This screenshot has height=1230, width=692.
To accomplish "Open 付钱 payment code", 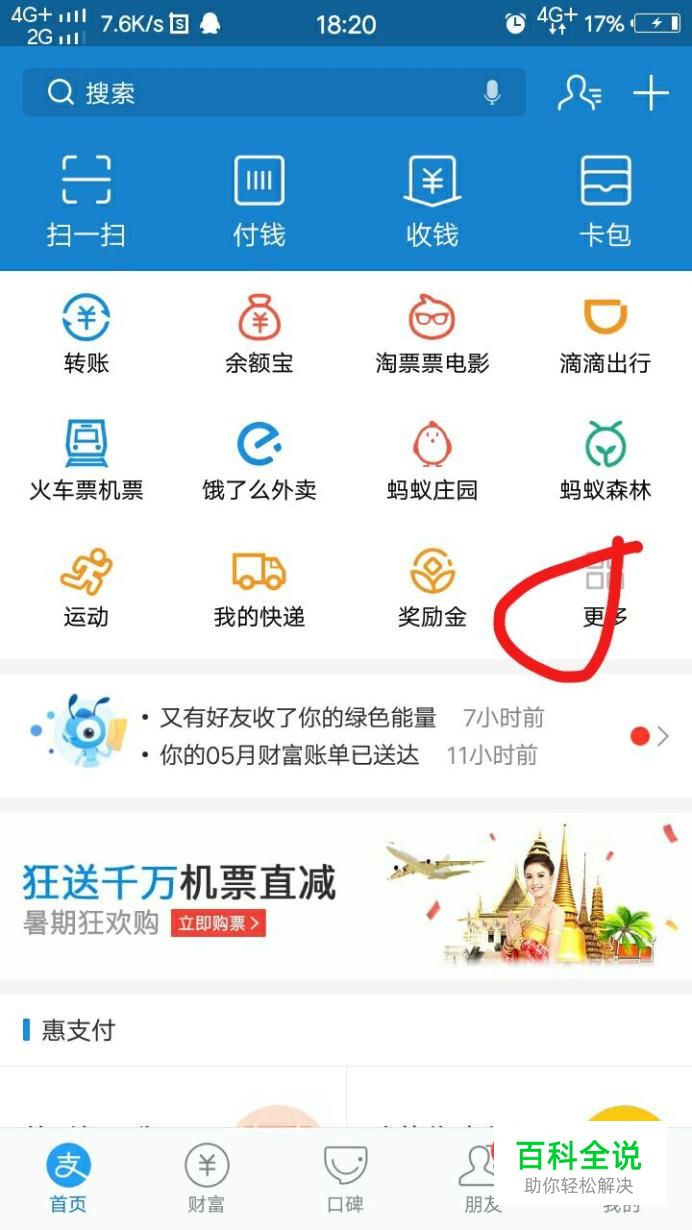I will 259,200.
